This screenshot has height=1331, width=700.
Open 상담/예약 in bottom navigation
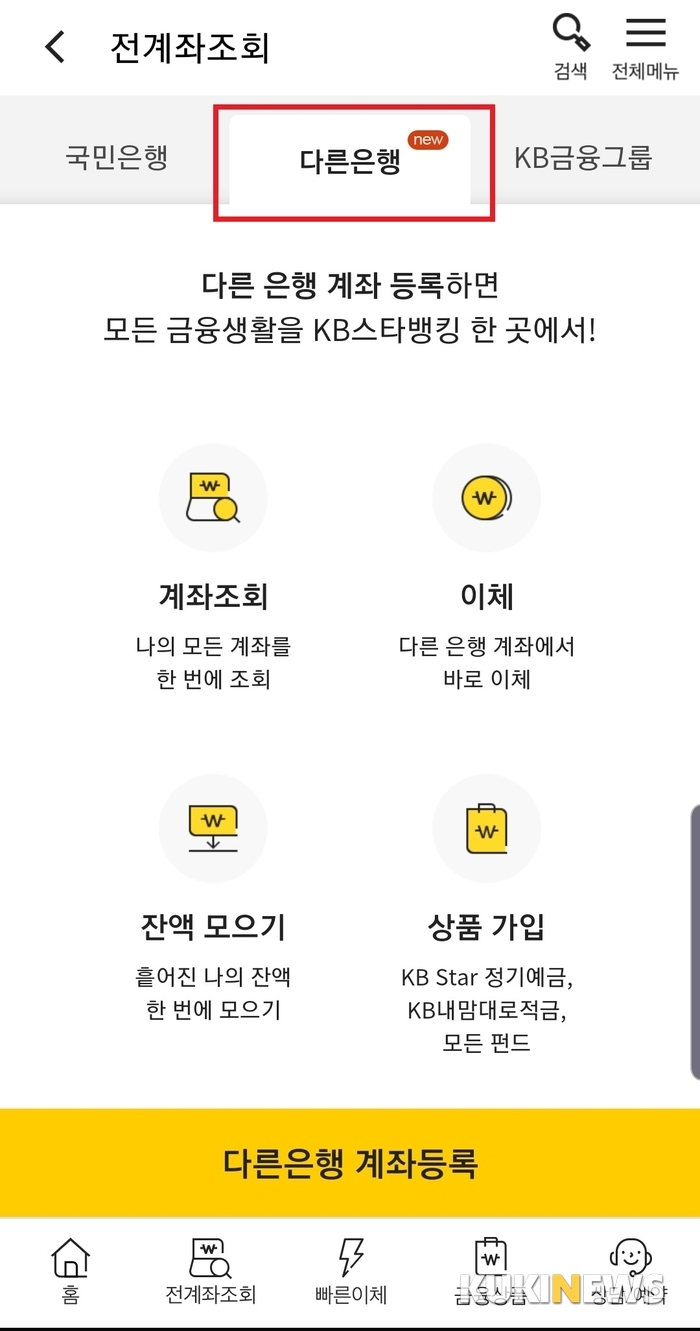click(630, 1270)
